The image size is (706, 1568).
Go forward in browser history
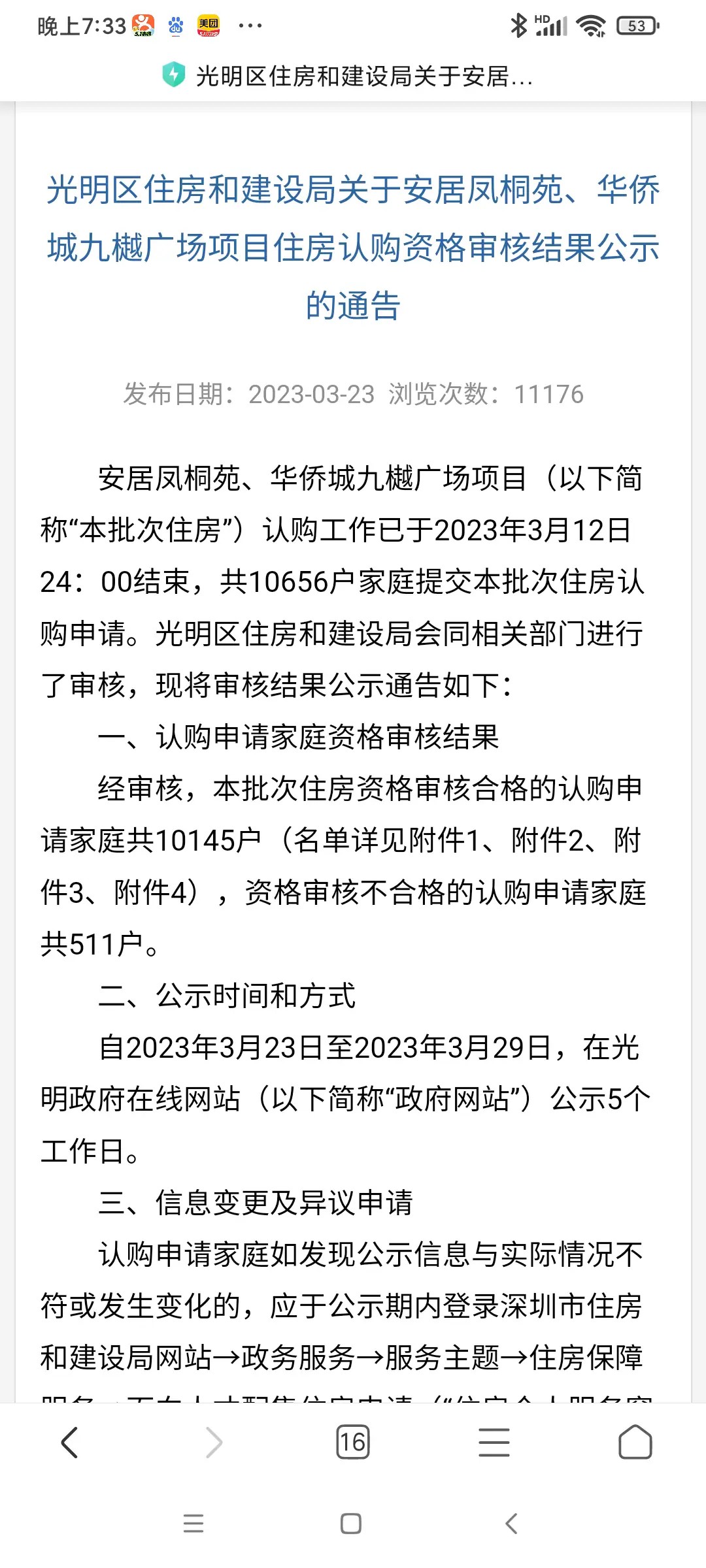214,1442
